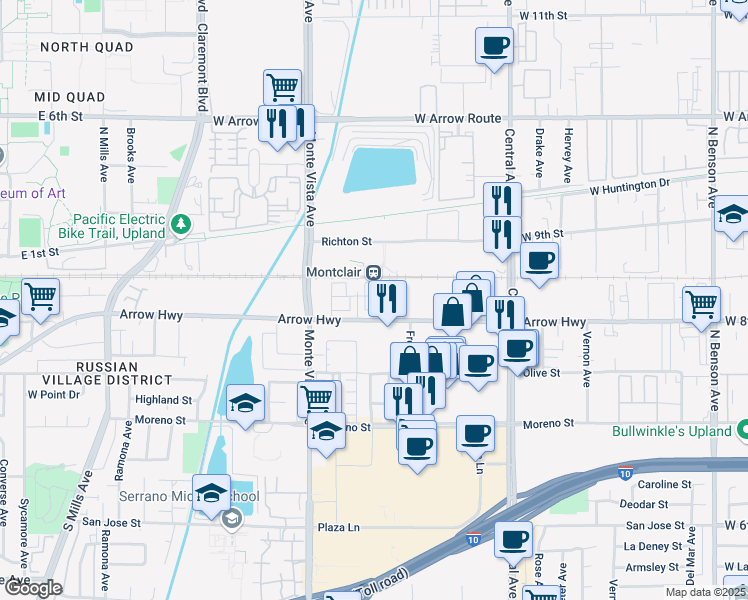
Task: Tap the Montclair train station icon
Action: pos(374,272)
